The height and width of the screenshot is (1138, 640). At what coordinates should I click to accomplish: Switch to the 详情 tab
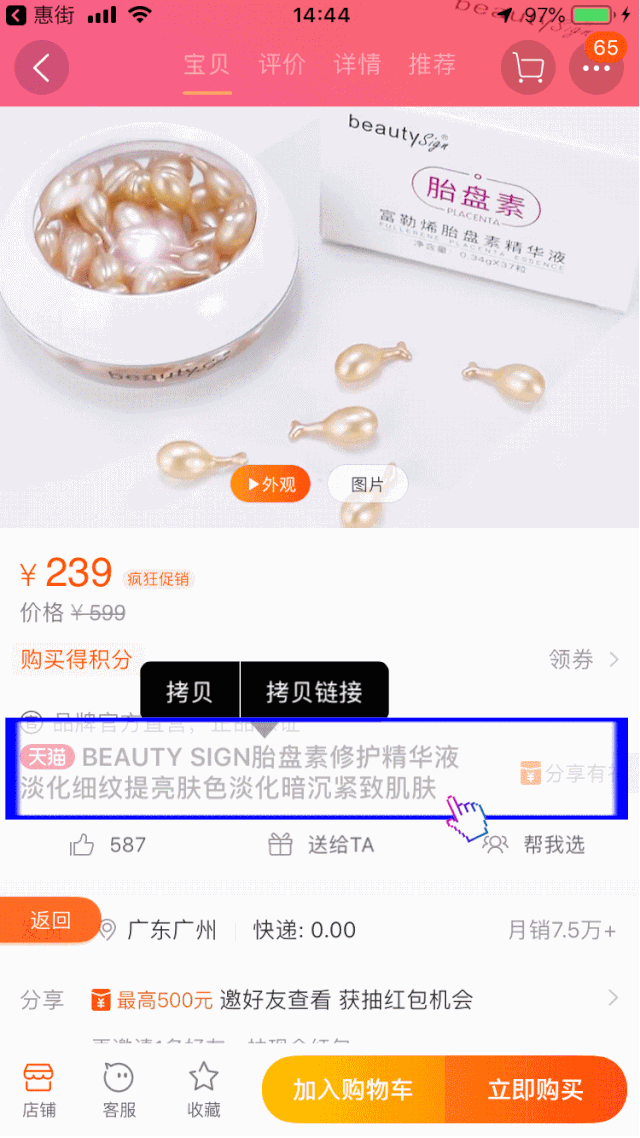(x=357, y=65)
